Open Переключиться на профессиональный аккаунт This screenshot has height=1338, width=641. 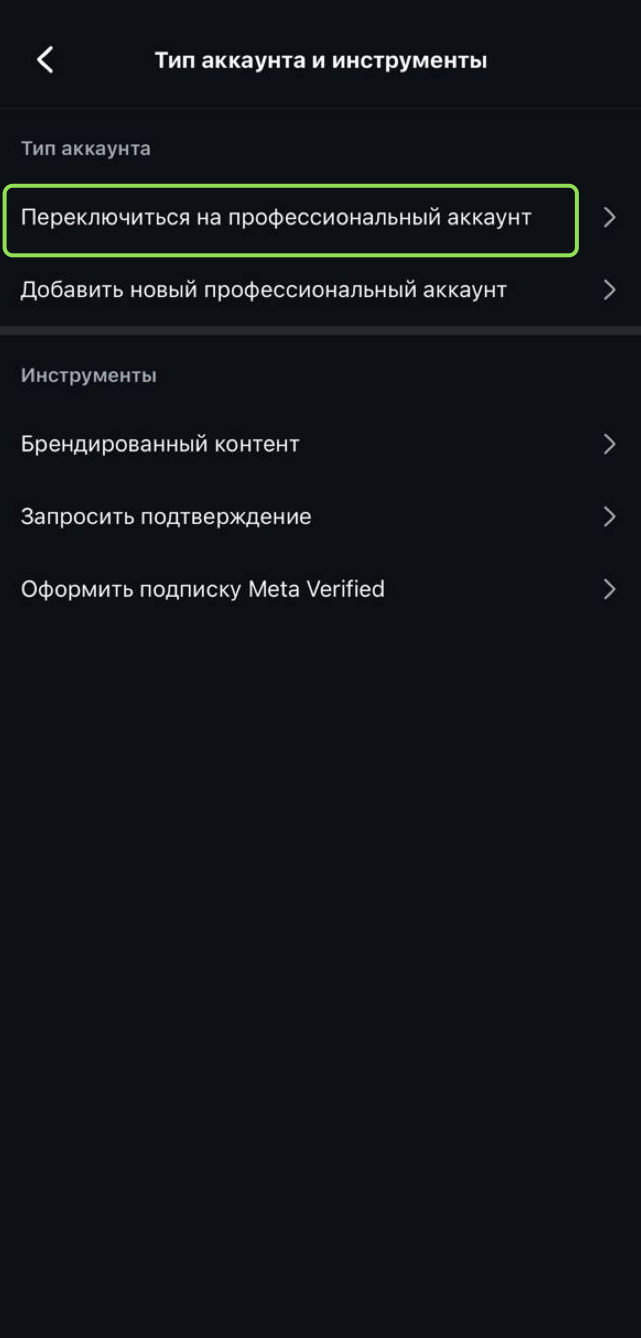point(290,218)
